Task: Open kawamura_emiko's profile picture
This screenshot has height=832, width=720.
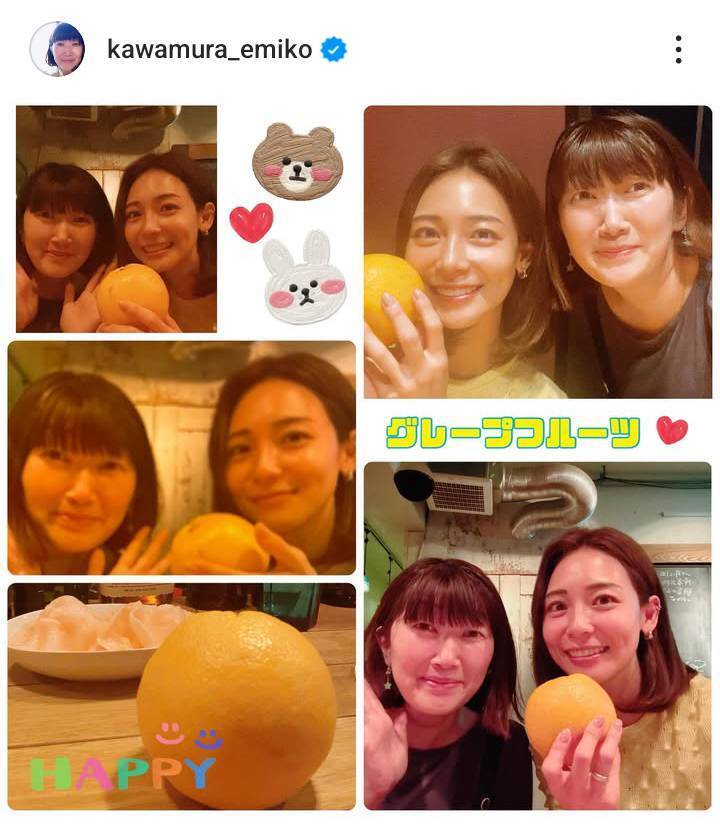Action: click(x=57, y=49)
